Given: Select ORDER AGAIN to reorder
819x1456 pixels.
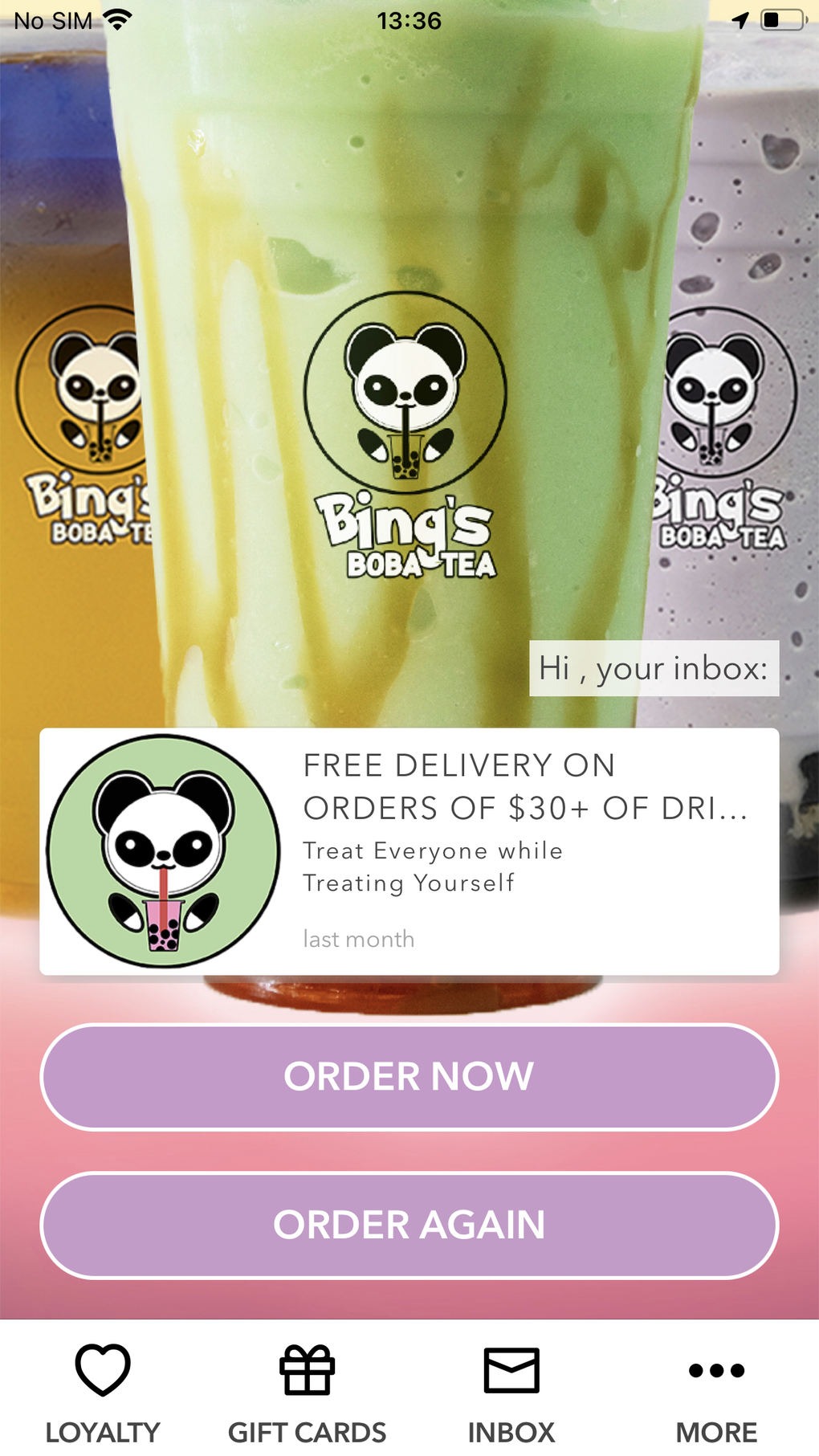Looking at the screenshot, I should click(x=409, y=1225).
